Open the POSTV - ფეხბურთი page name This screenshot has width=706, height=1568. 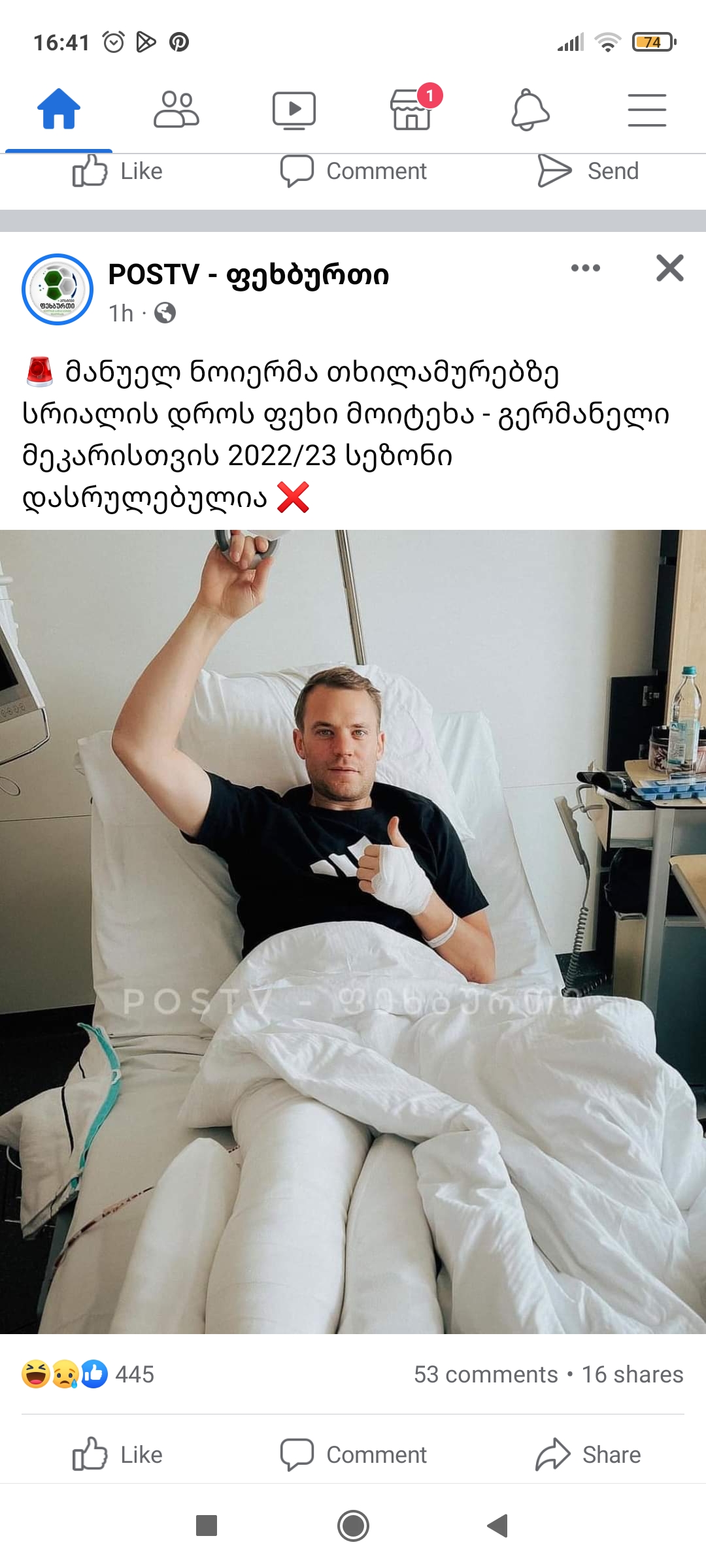(248, 274)
